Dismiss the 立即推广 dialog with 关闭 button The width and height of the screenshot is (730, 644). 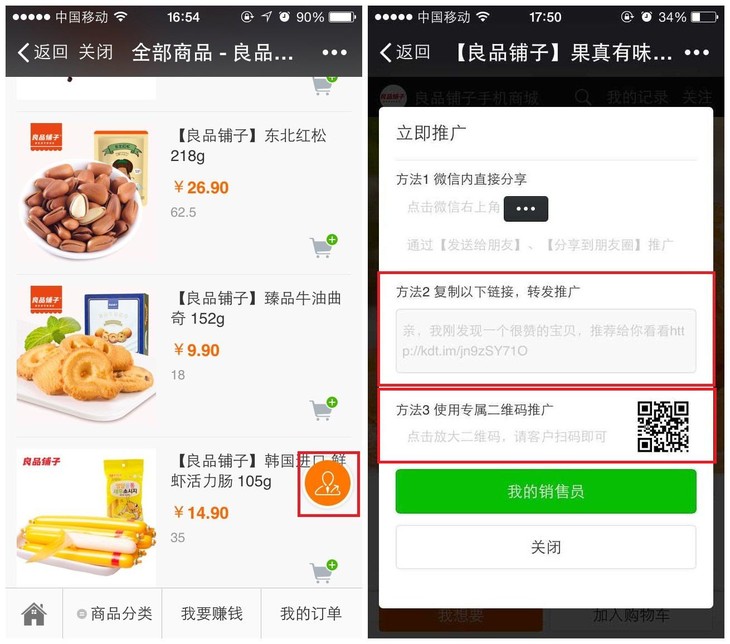pyautogui.click(x=545, y=548)
